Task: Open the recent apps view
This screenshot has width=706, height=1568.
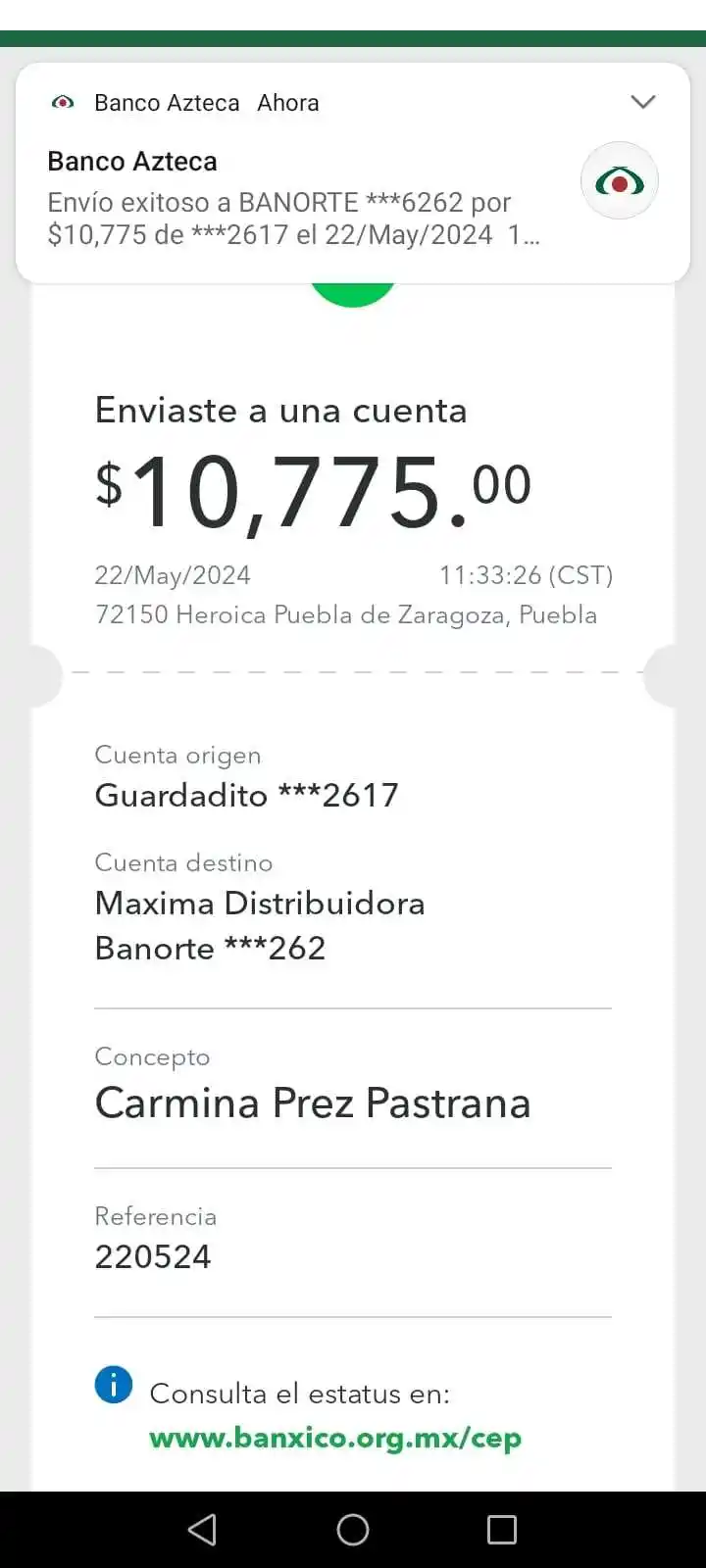Action: [x=502, y=1530]
